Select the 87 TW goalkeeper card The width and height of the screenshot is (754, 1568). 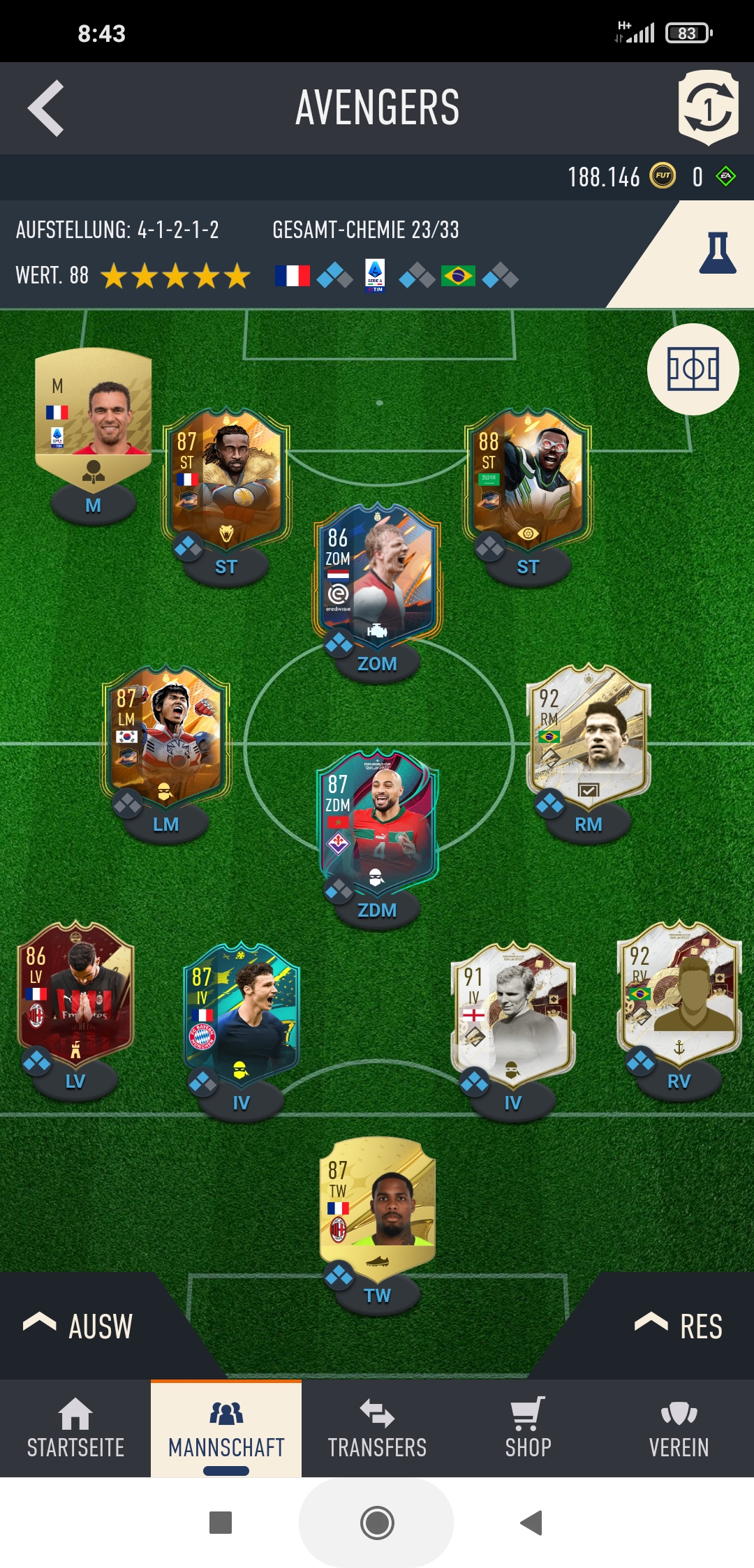point(377,1209)
